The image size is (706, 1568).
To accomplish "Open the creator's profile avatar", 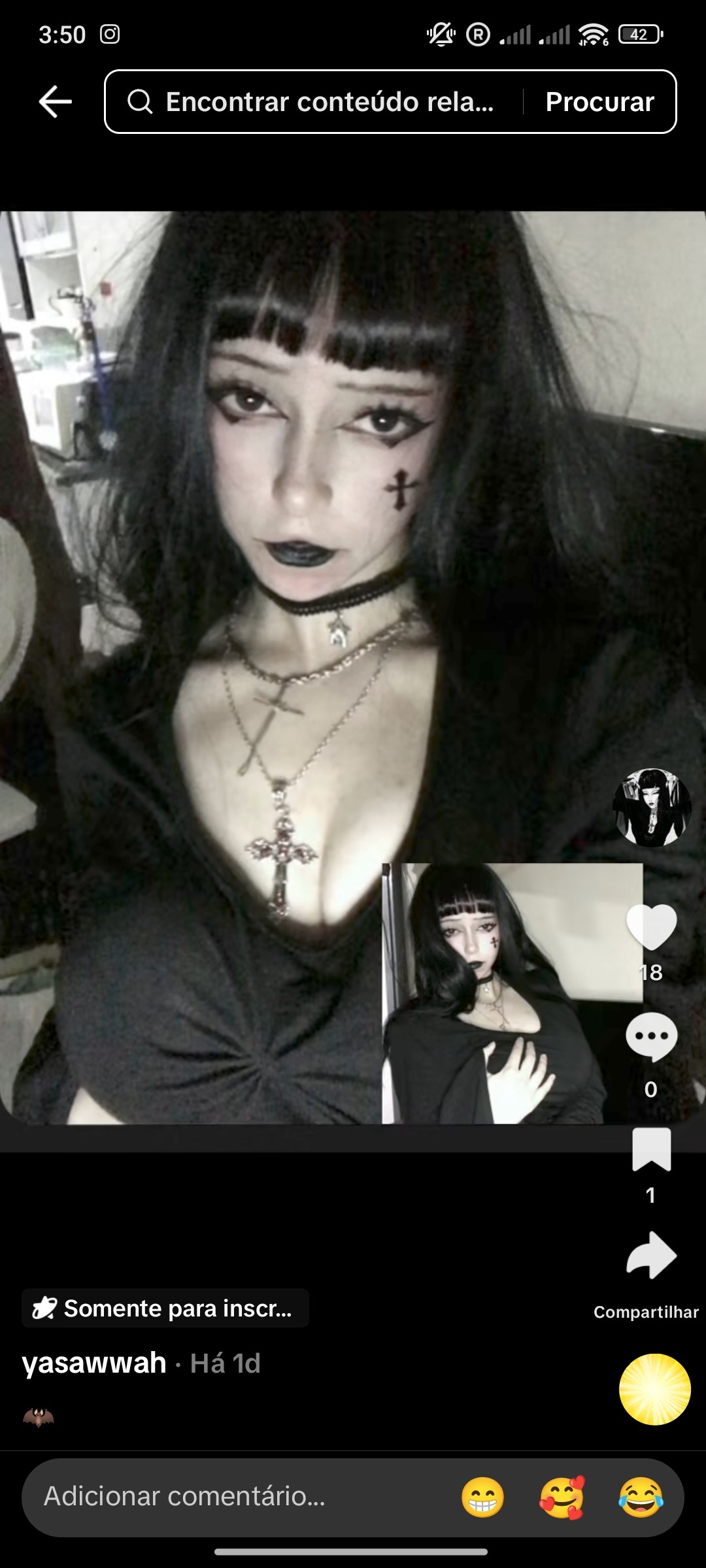I will 652,808.
